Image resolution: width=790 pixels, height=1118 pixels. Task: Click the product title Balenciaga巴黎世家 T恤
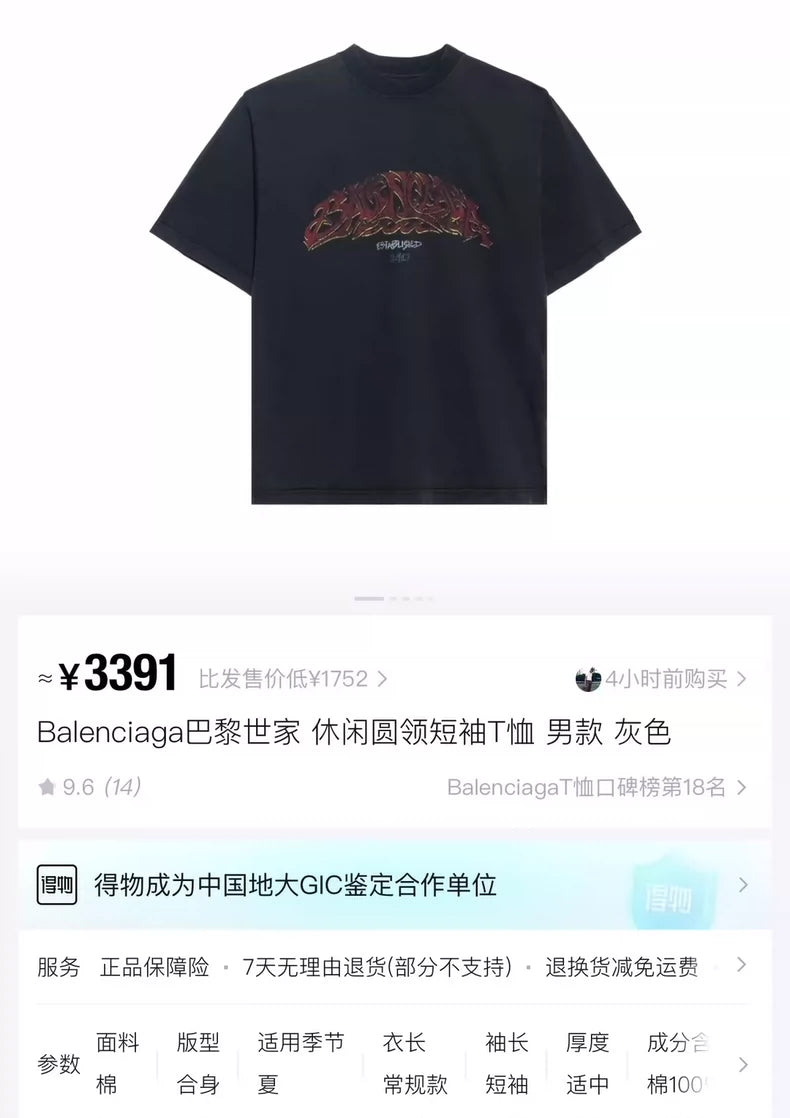pyautogui.click(x=355, y=732)
